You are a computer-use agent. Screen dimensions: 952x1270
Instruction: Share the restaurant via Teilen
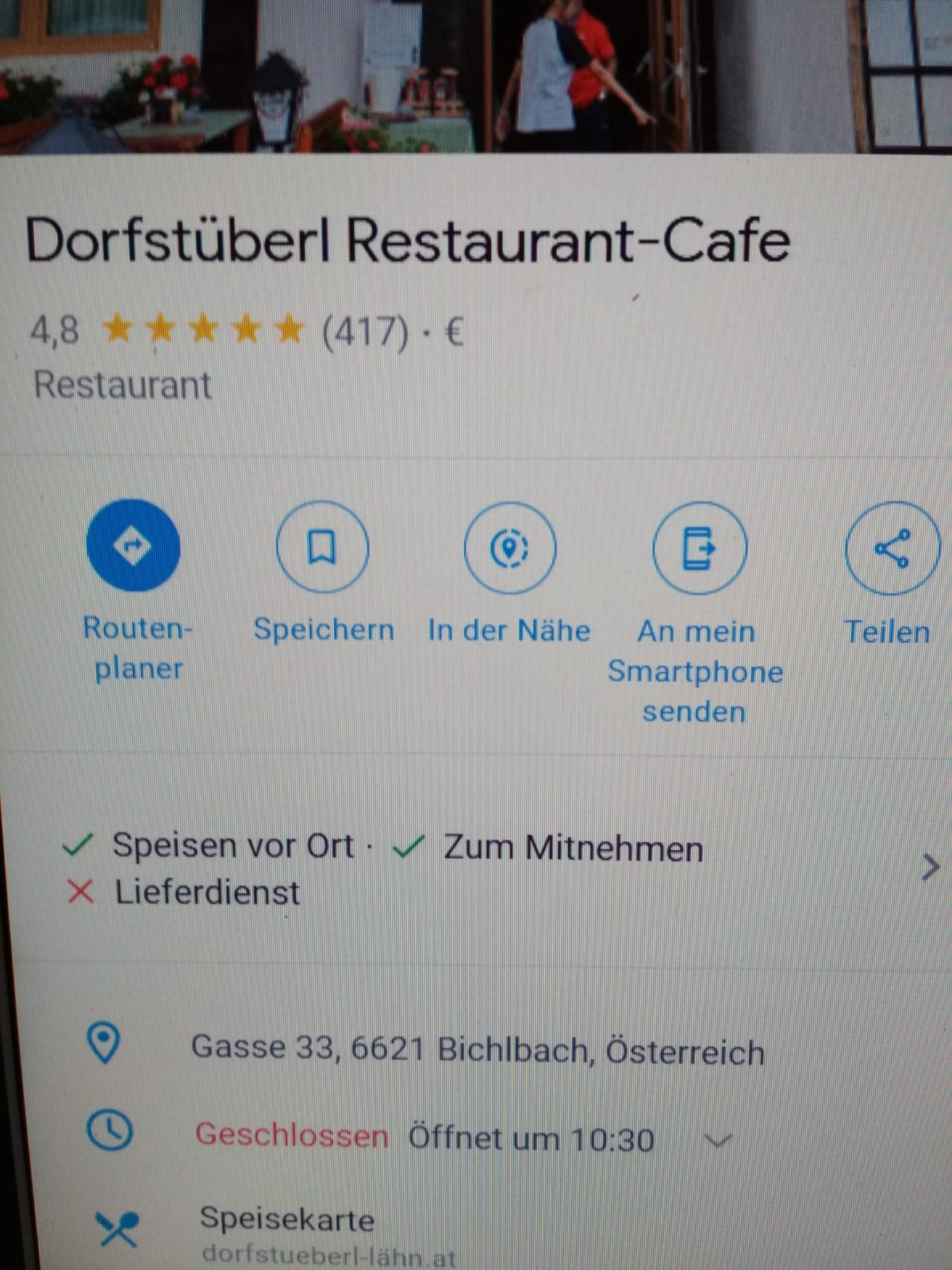892,548
